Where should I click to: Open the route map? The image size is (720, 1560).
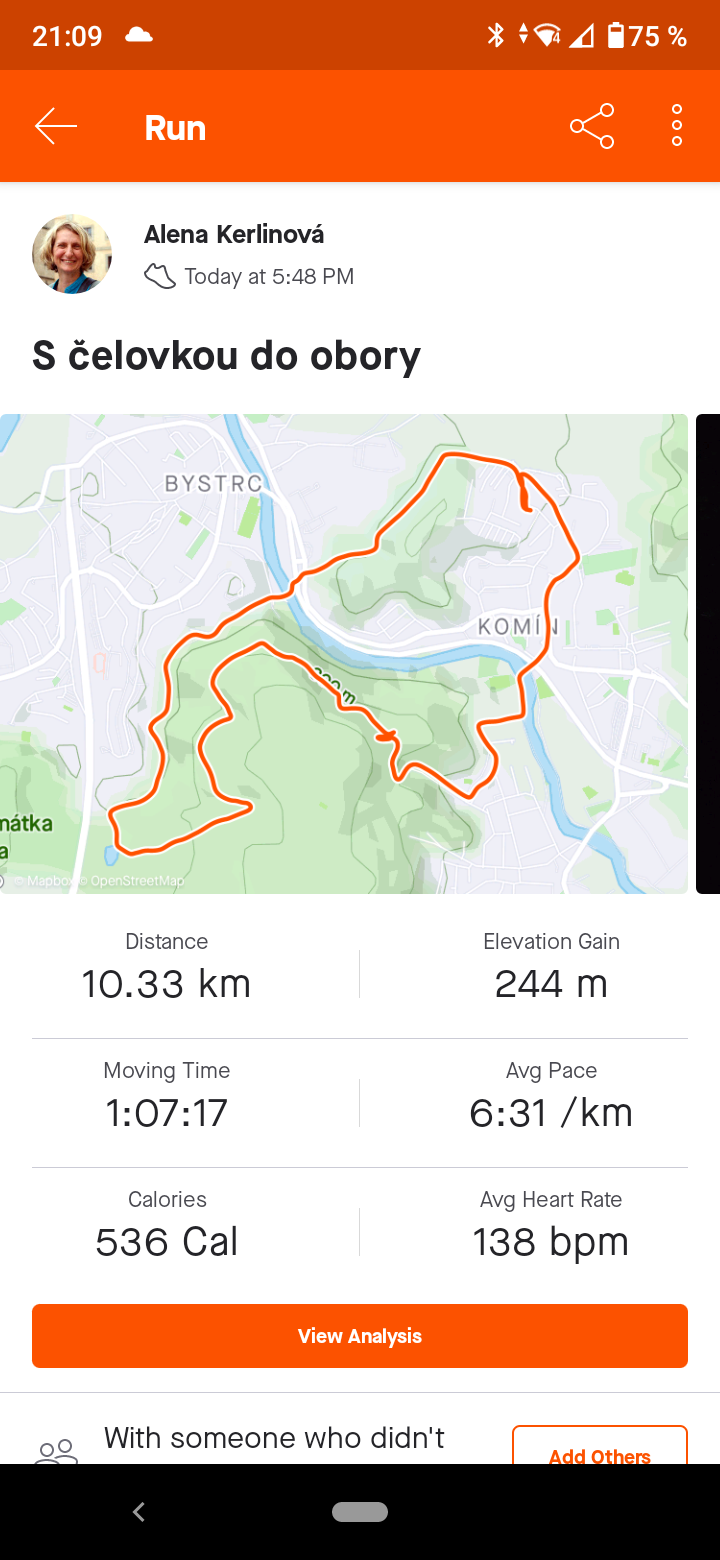[x=344, y=653]
